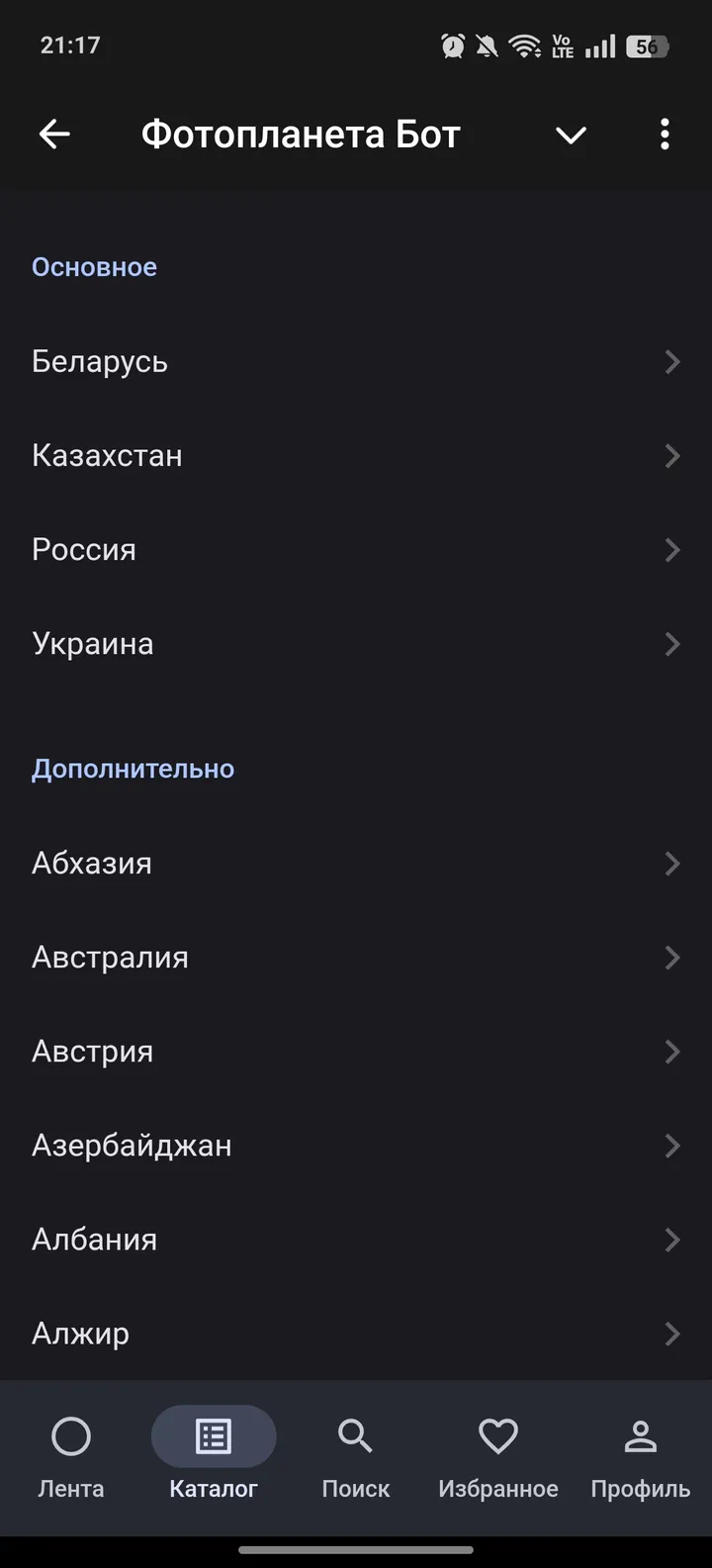Open the Профиль profile icon
Viewport: 712px width, 1568px height.
point(640,1435)
